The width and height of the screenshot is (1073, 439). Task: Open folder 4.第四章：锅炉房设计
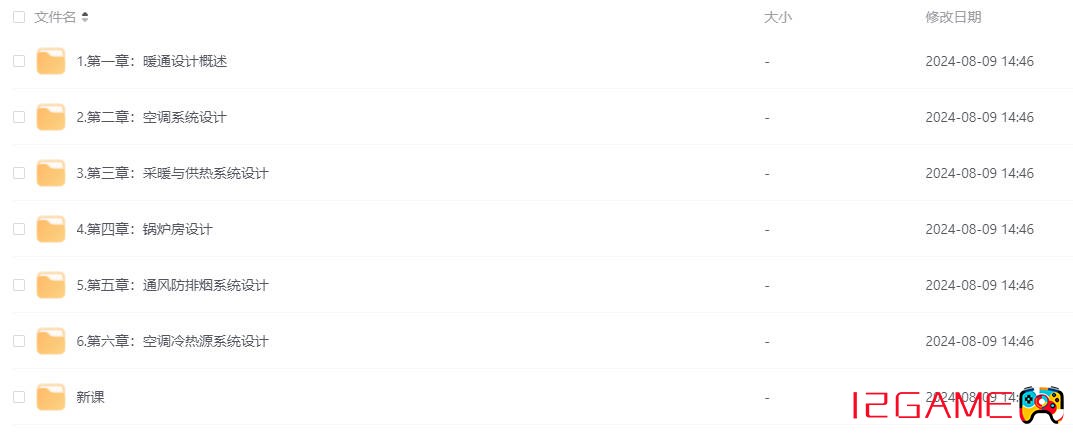pos(145,230)
